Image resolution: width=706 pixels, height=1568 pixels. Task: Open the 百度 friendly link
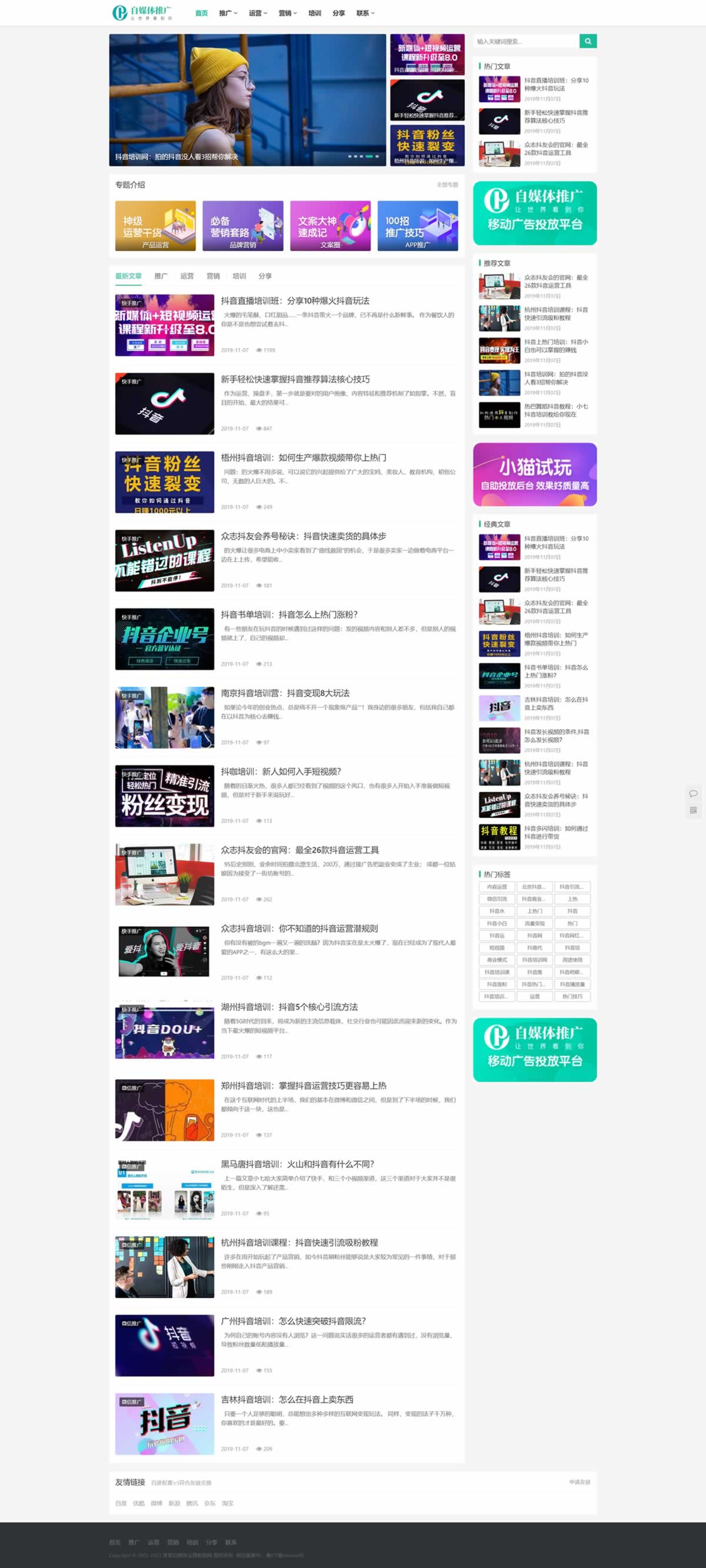tap(121, 1503)
